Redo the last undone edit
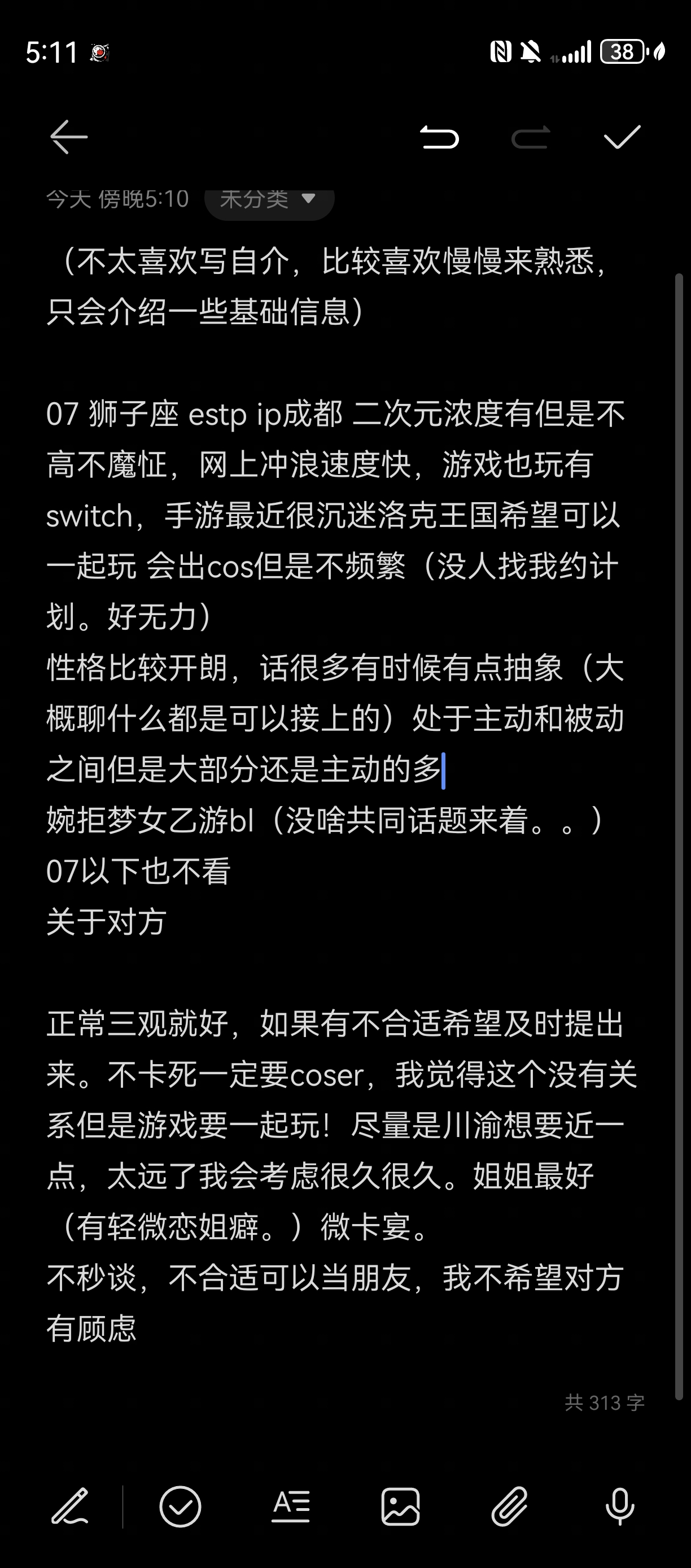 [x=531, y=137]
